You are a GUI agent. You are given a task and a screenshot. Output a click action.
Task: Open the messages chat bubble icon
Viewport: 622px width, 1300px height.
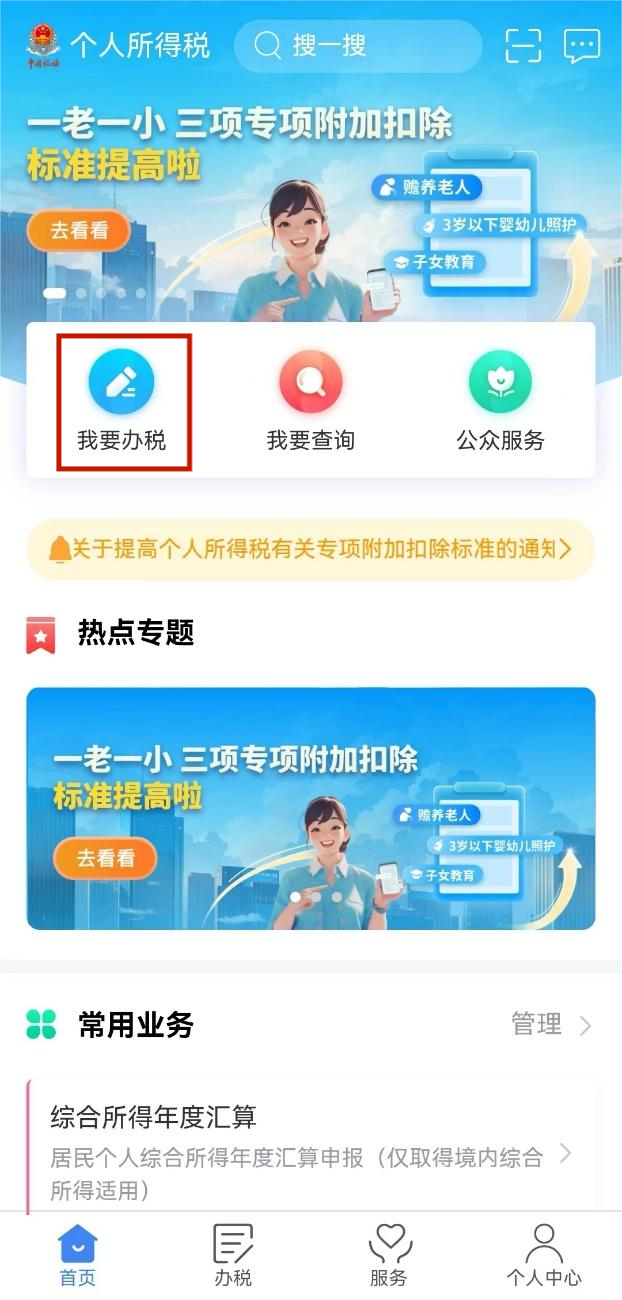click(x=582, y=45)
